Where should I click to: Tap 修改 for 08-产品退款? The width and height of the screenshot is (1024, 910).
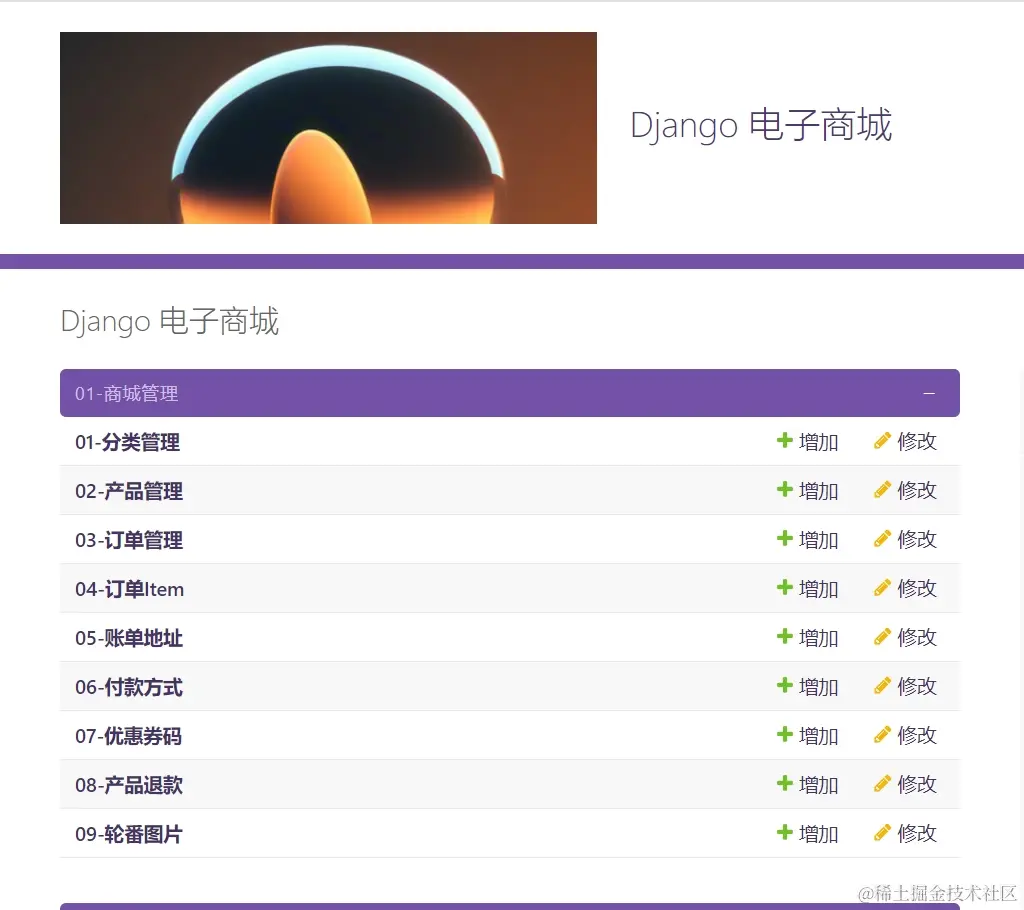pyautogui.click(x=906, y=785)
